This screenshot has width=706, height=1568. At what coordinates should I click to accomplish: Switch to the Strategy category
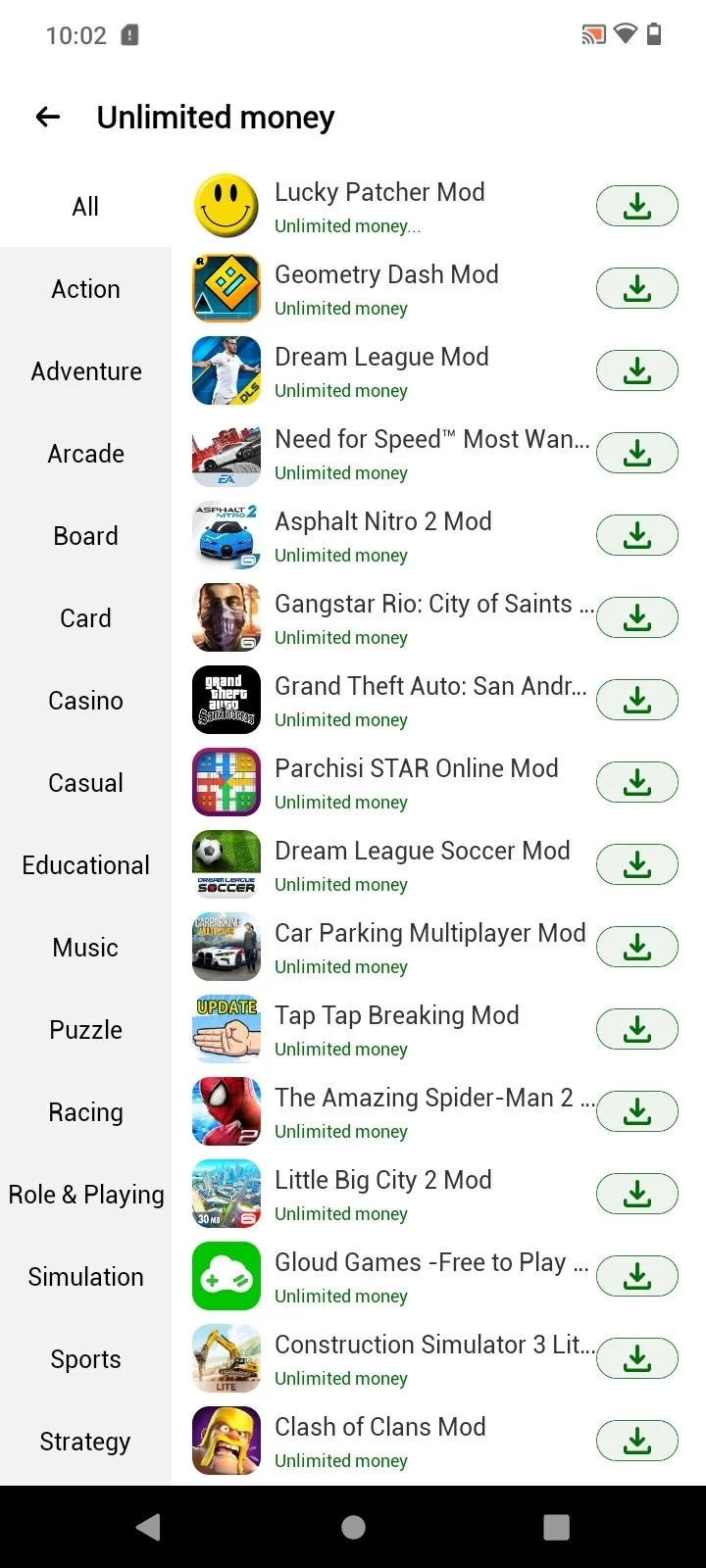point(86,1442)
